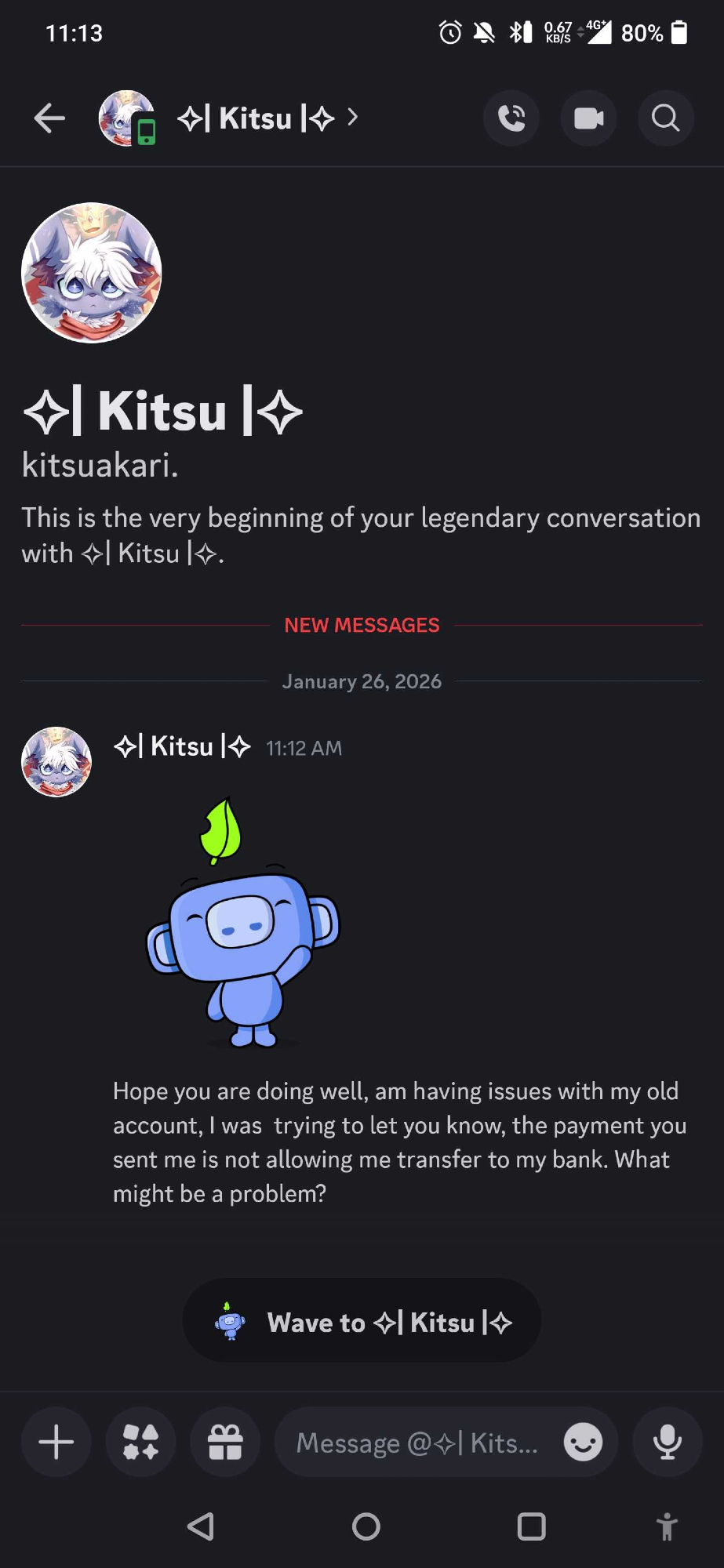Open the plus attachment menu

coord(56,1442)
